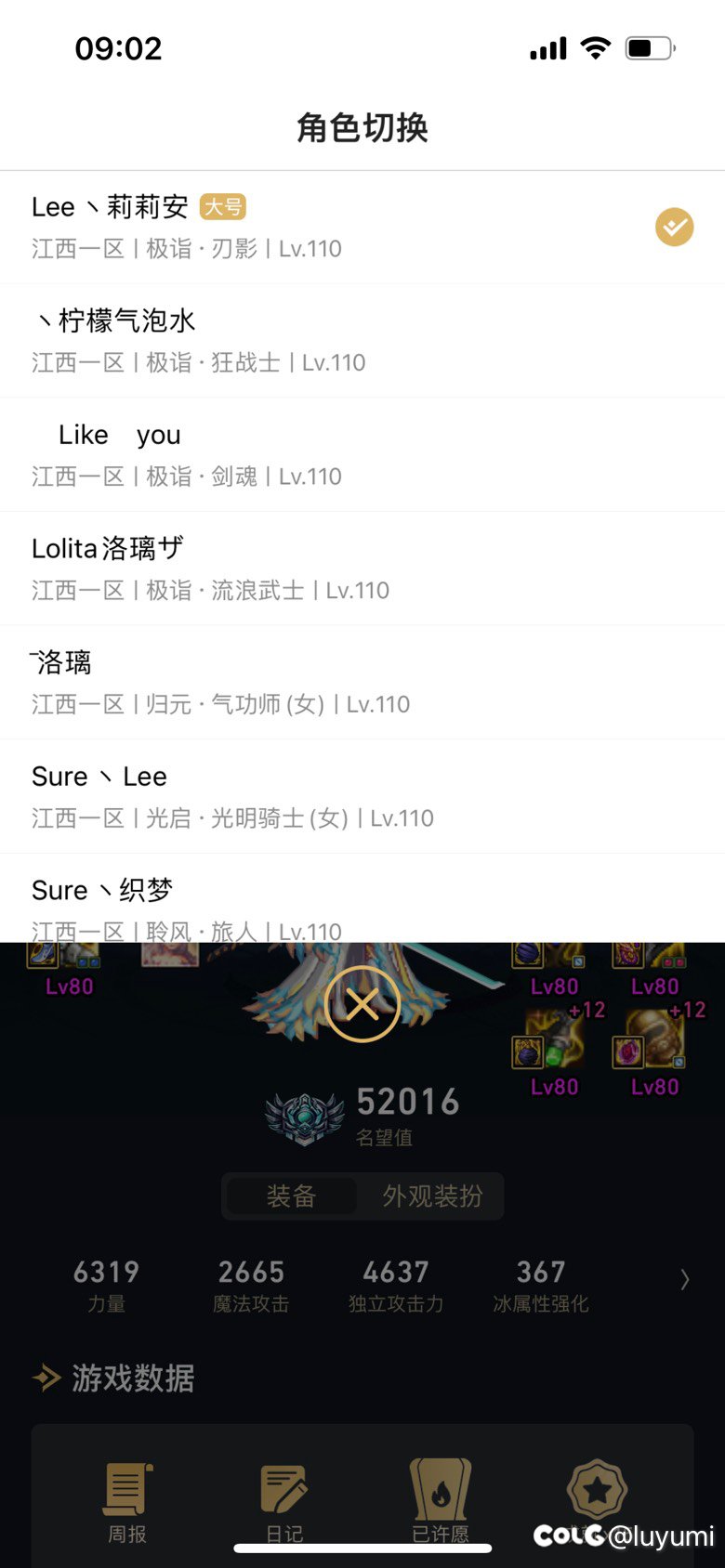
Task: Pick the 洛璃 气功师 character
Action: tap(362, 683)
